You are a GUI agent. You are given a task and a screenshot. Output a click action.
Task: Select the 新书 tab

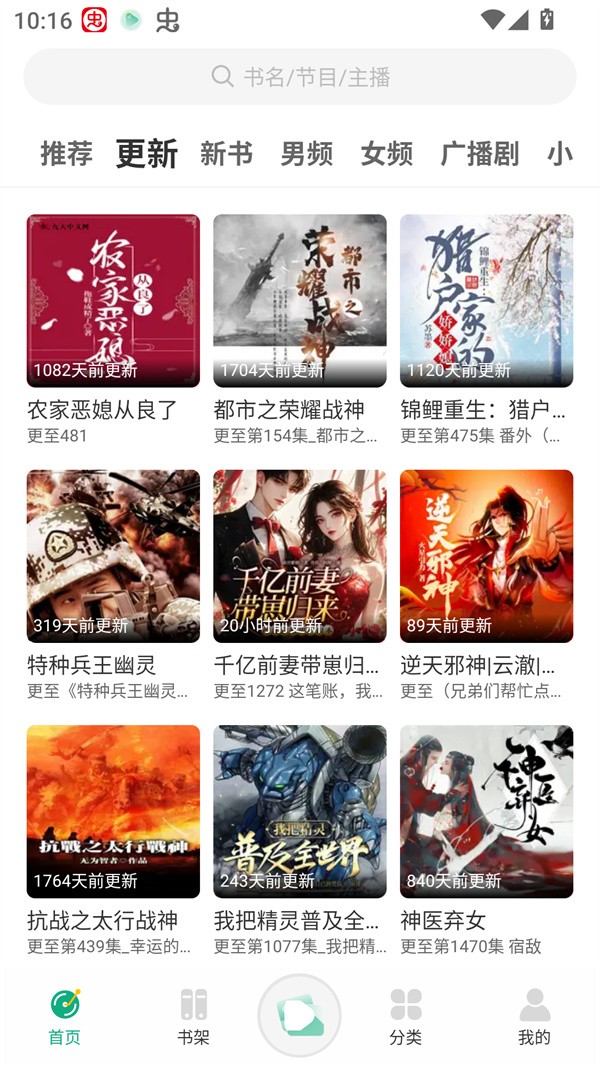226,153
